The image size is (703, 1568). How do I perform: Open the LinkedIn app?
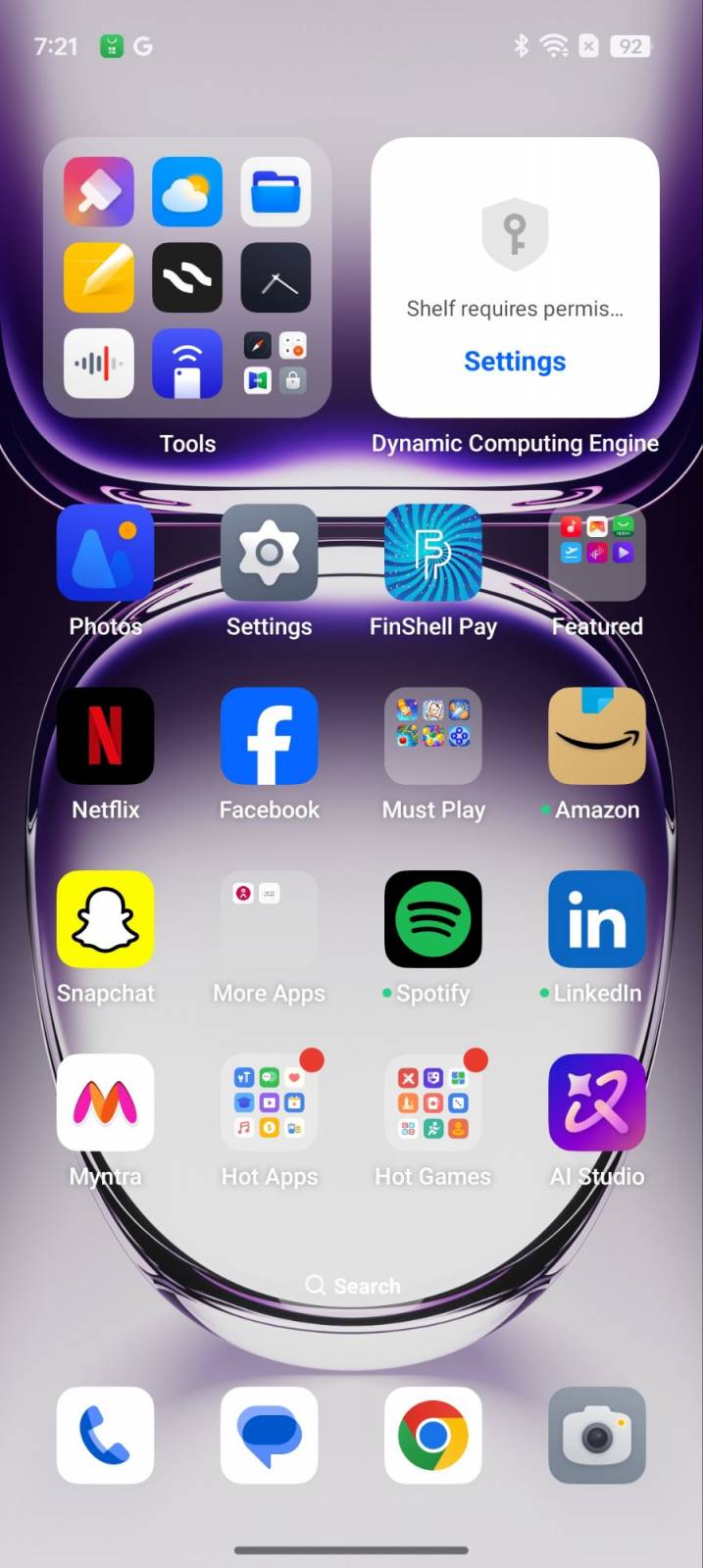pyautogui.click(x=596, y=919)
